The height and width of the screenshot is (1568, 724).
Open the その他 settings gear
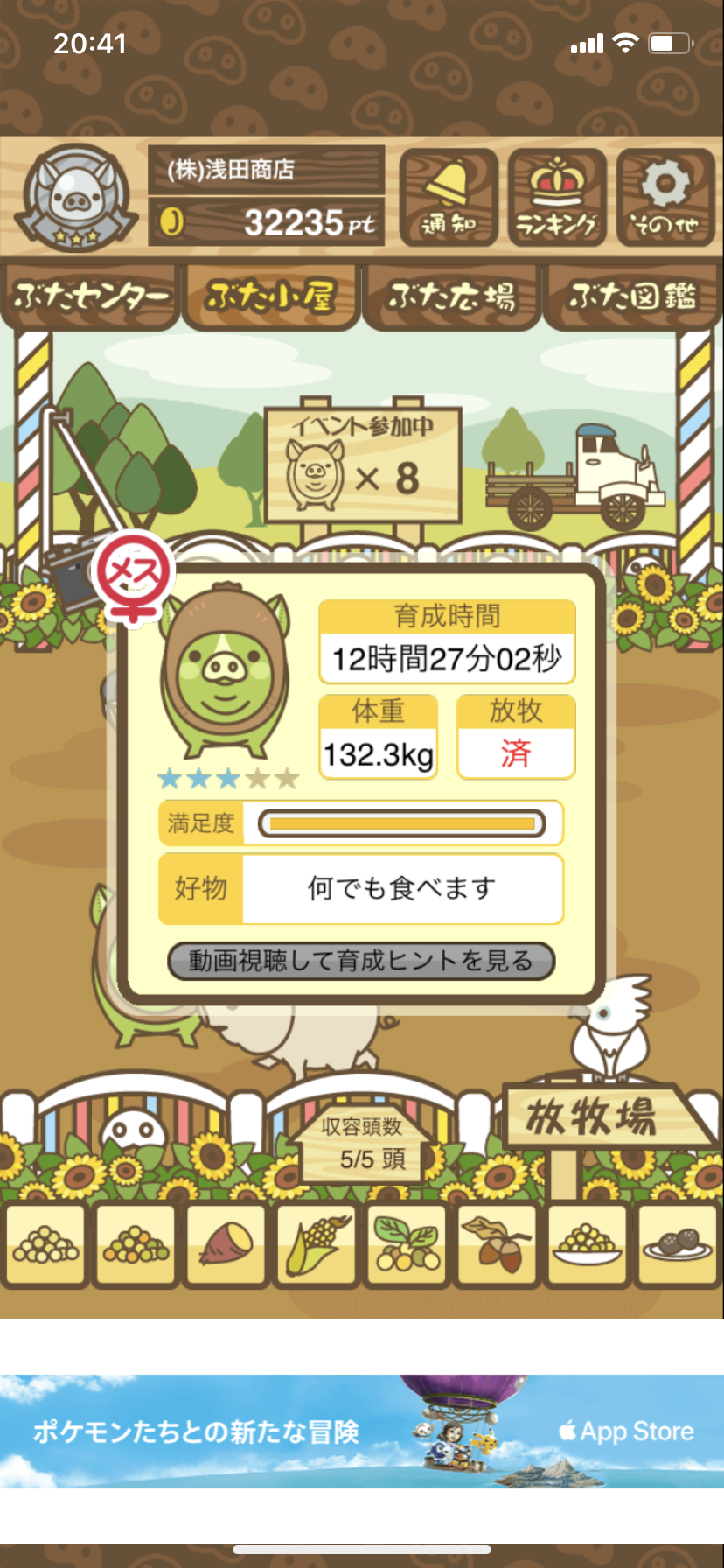click(665, 198)
